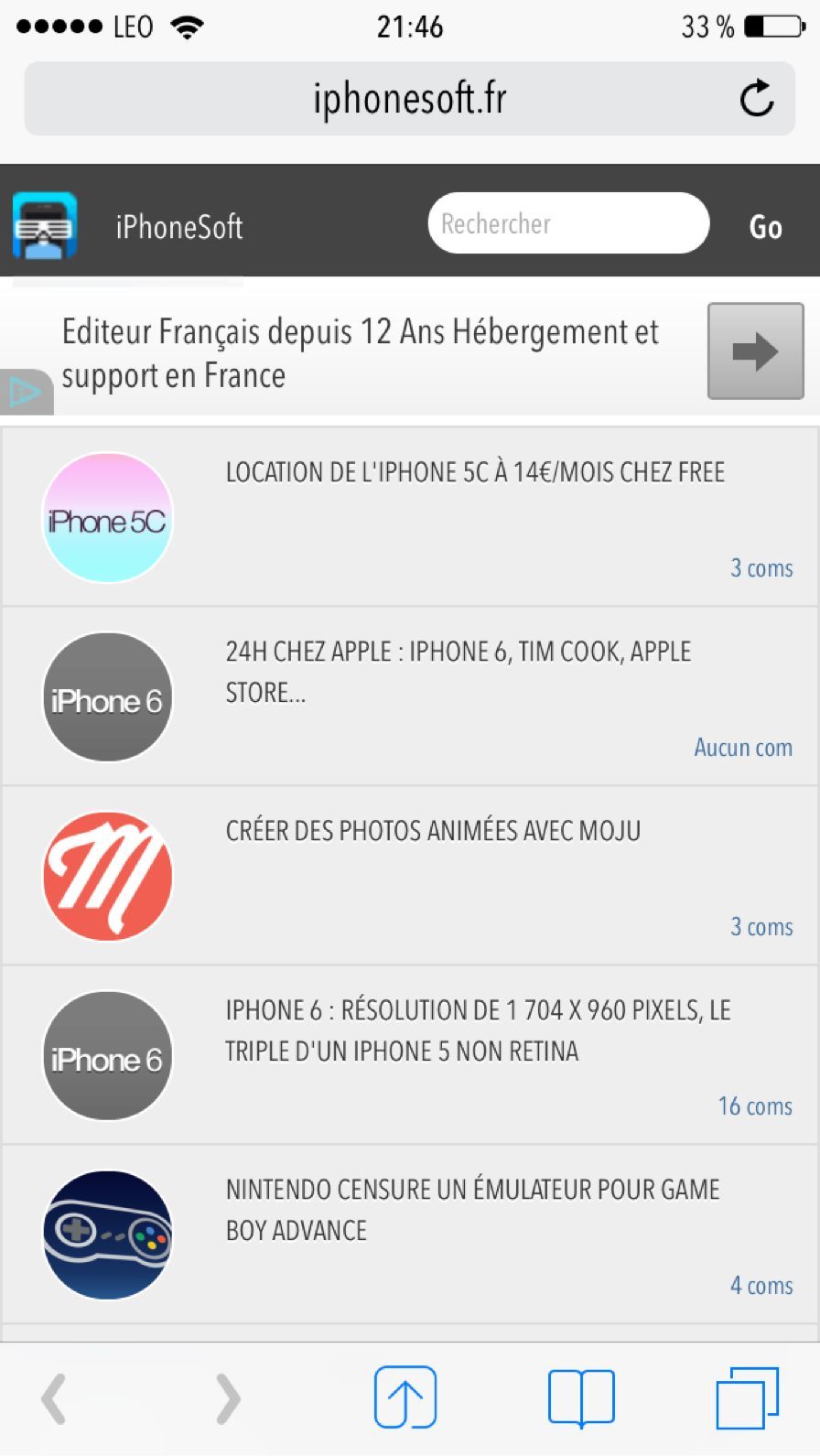820x1456 pixels.
Task: Show the 16 coms on iPhone 6 résolution
Action: pos(755,1105)
